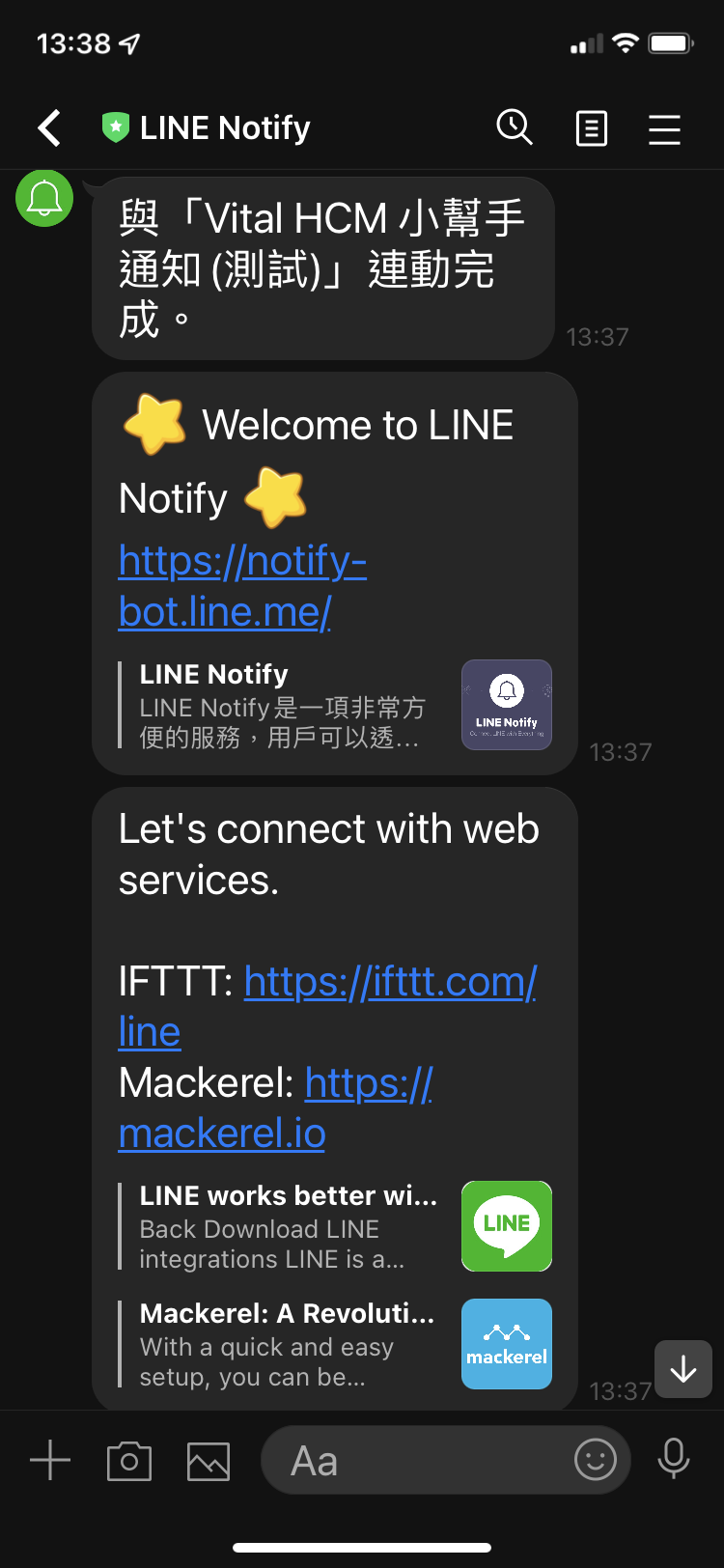Jump to the latest message
The height and width of the screenshot is (1568, 724).
click(683, 1369)
